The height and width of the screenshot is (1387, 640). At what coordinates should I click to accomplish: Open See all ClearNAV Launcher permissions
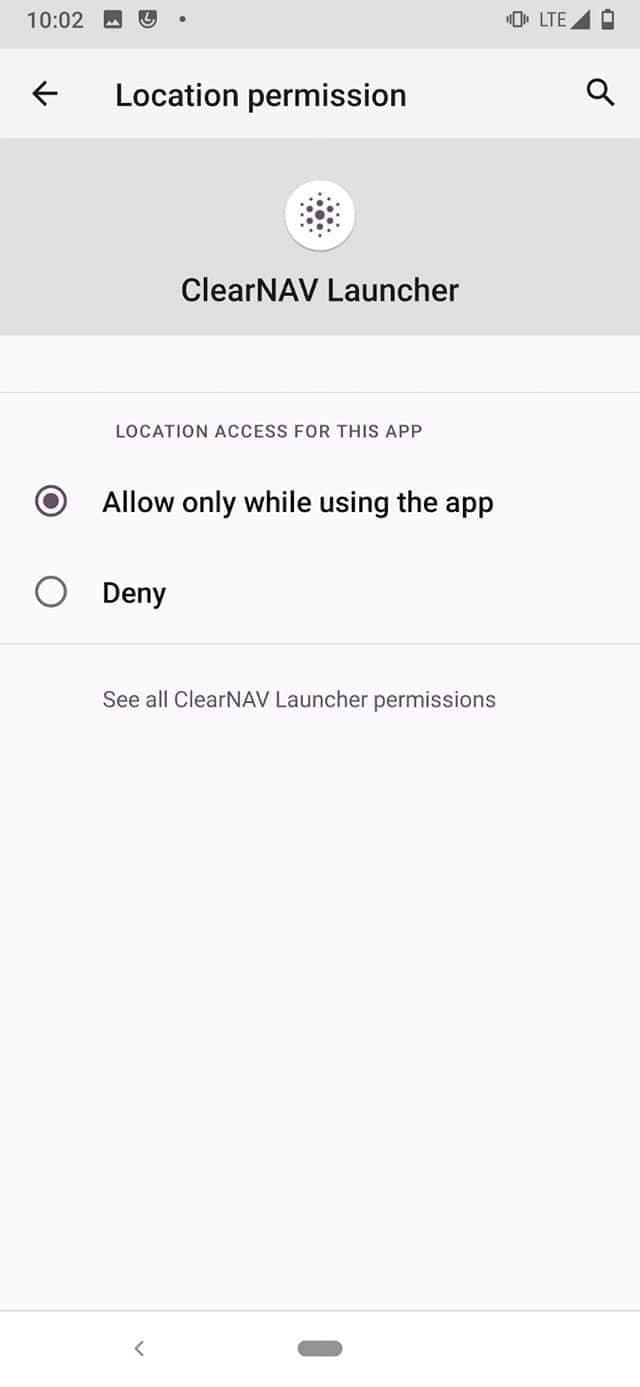299,699
